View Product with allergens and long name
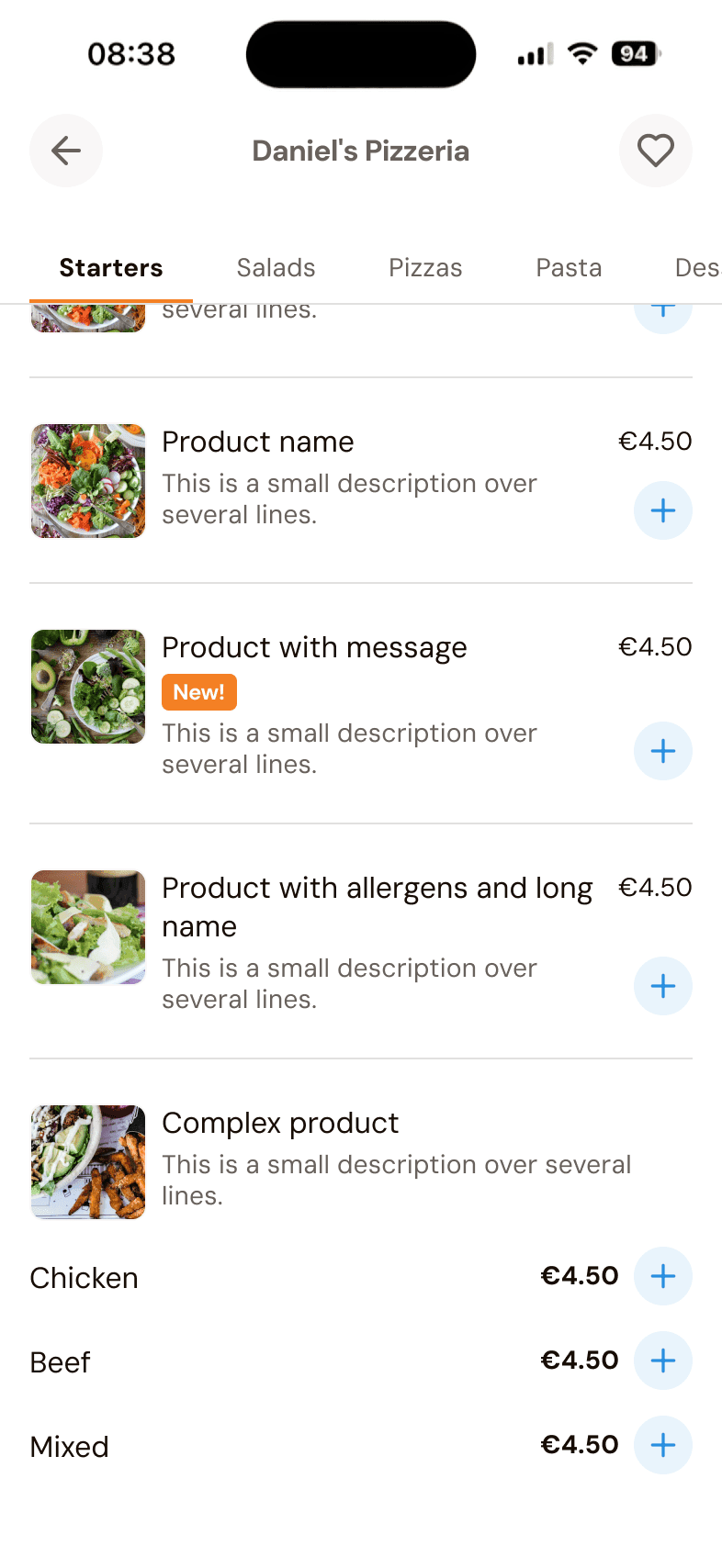This screenshot has width=722, height=1568. coord(361,942)
